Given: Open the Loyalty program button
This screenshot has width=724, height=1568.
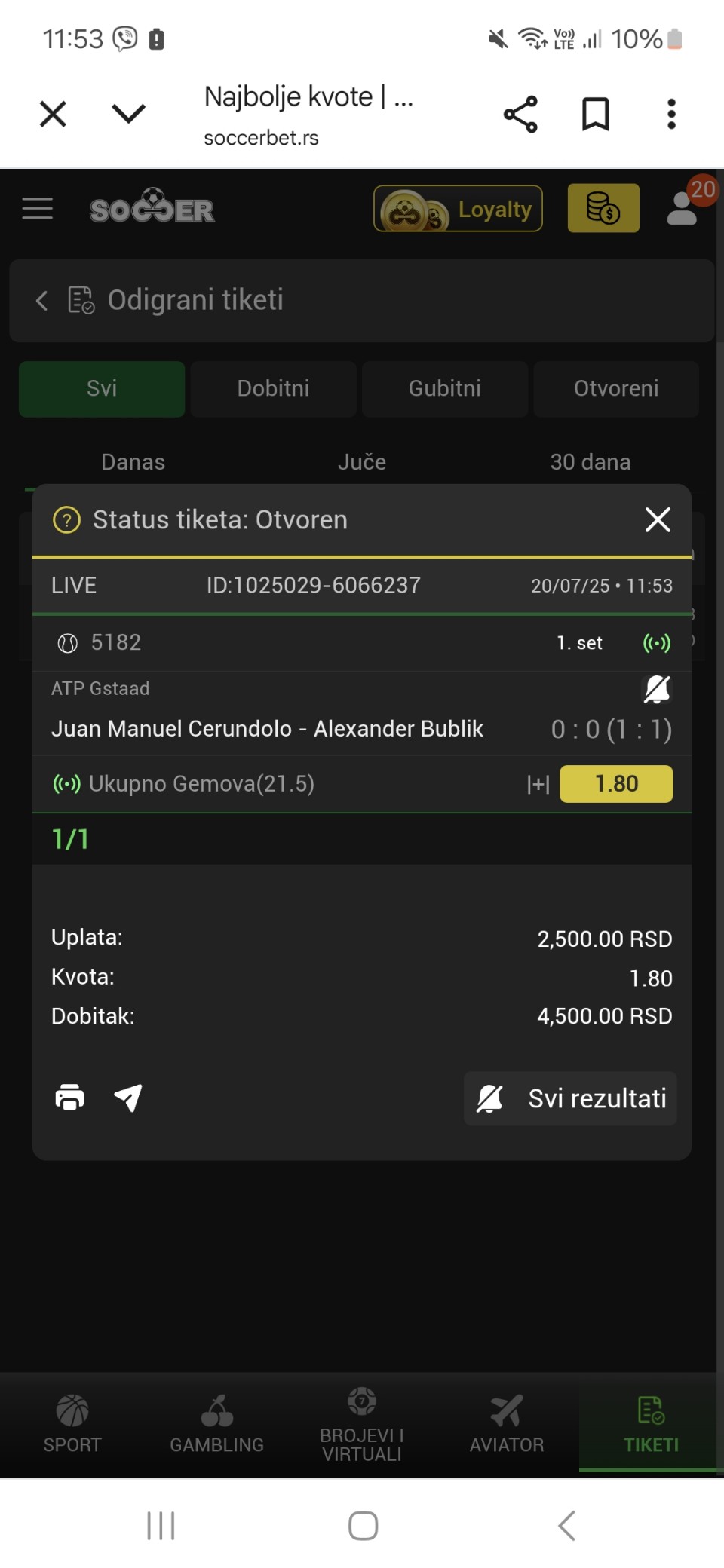Looking at the screenshot, I should 459,209.
